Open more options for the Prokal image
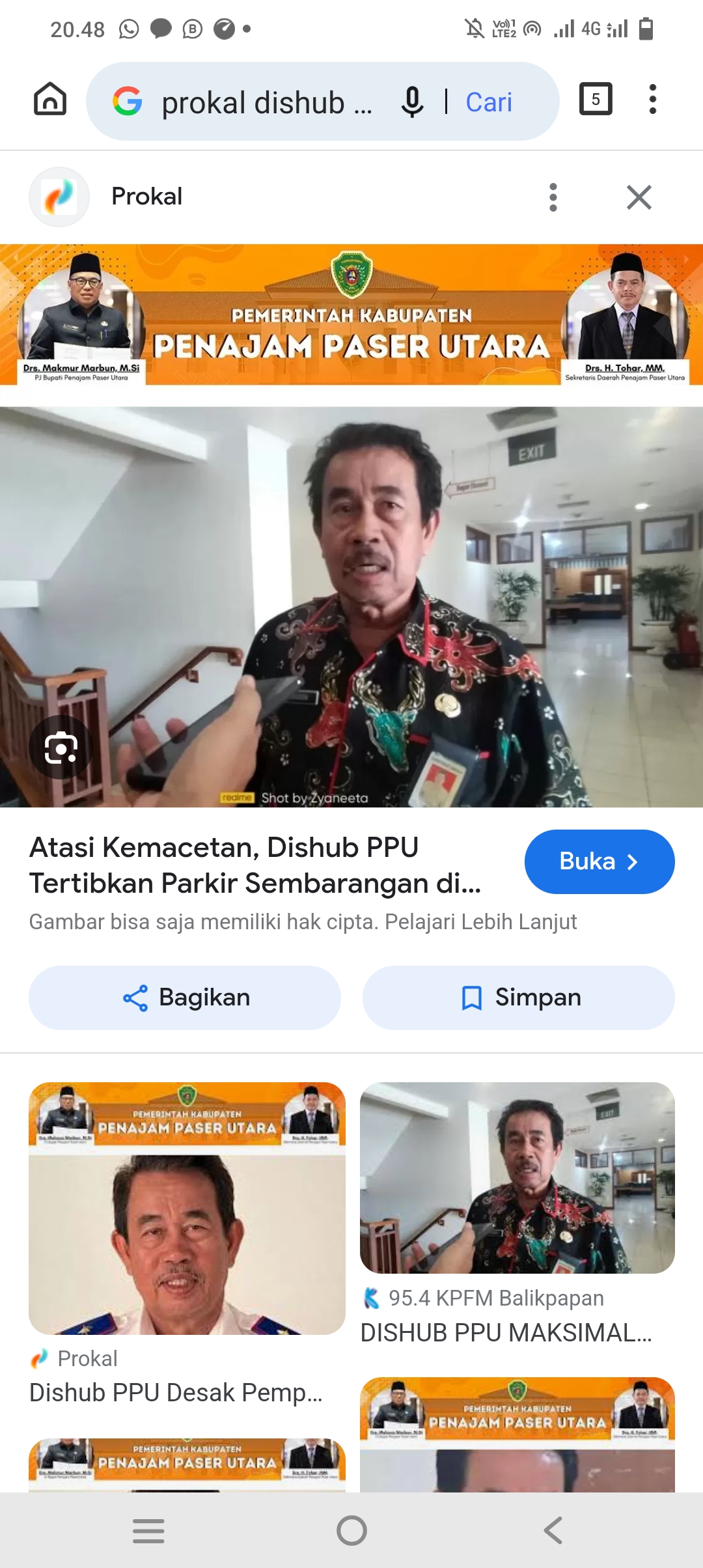The width and height of the screenshot is (703, 1568). click(553, 197)
